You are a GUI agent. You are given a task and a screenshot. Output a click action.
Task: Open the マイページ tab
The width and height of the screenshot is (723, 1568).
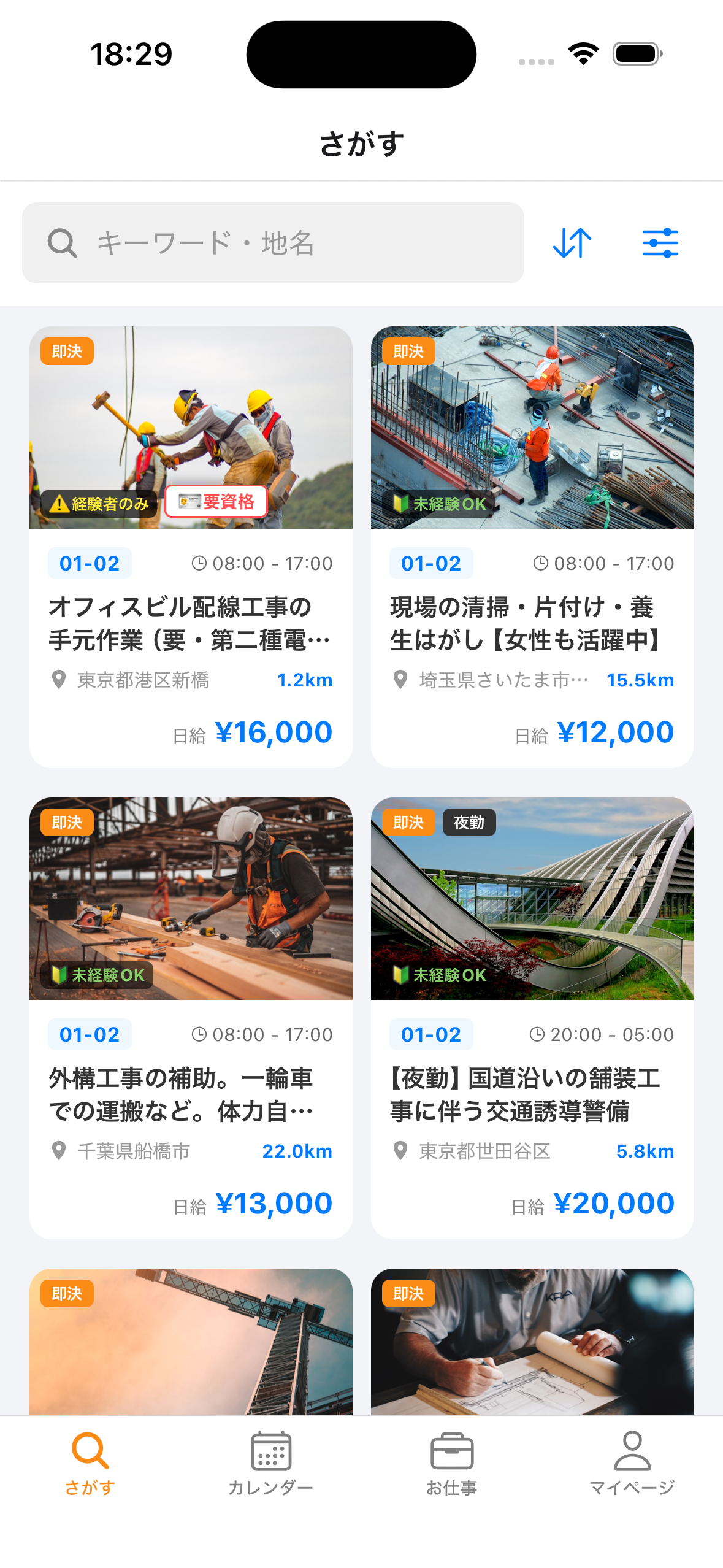[632, 1464]
